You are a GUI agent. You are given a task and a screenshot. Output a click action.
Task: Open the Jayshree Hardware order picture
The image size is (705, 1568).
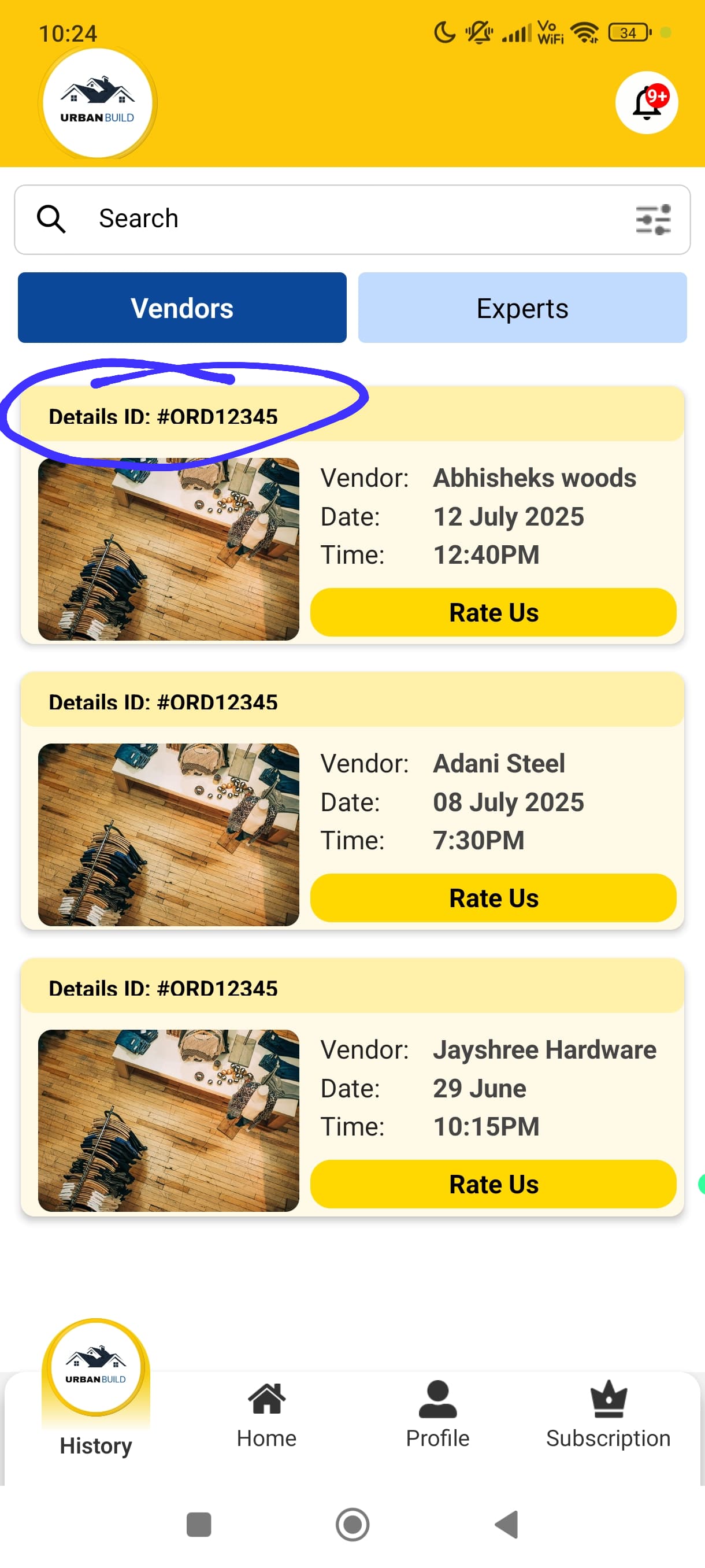pos(169,1120)
